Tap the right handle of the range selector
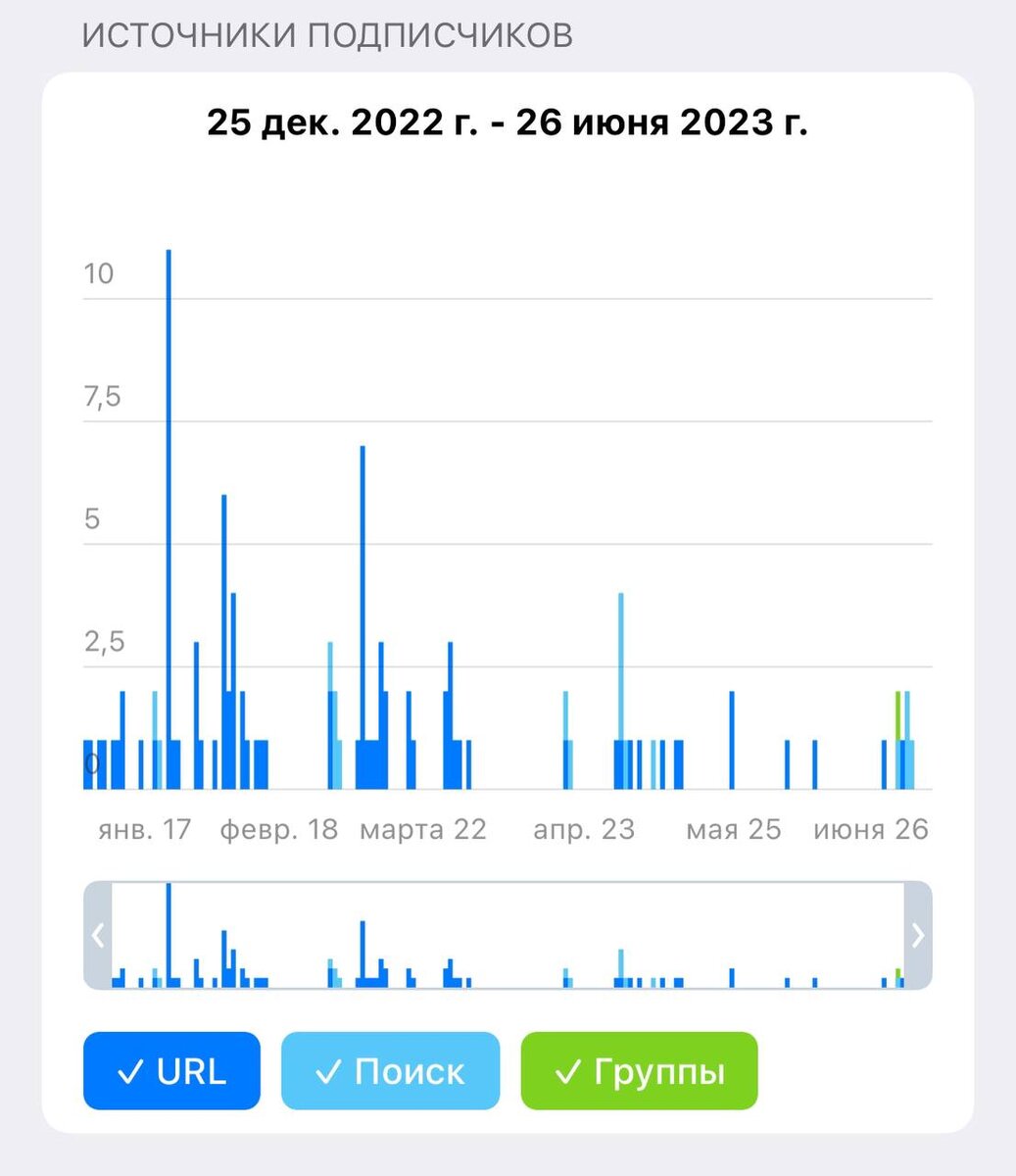Image resolution: width=1016 pixels, height=1176 pixels. [x=917, y=935]
